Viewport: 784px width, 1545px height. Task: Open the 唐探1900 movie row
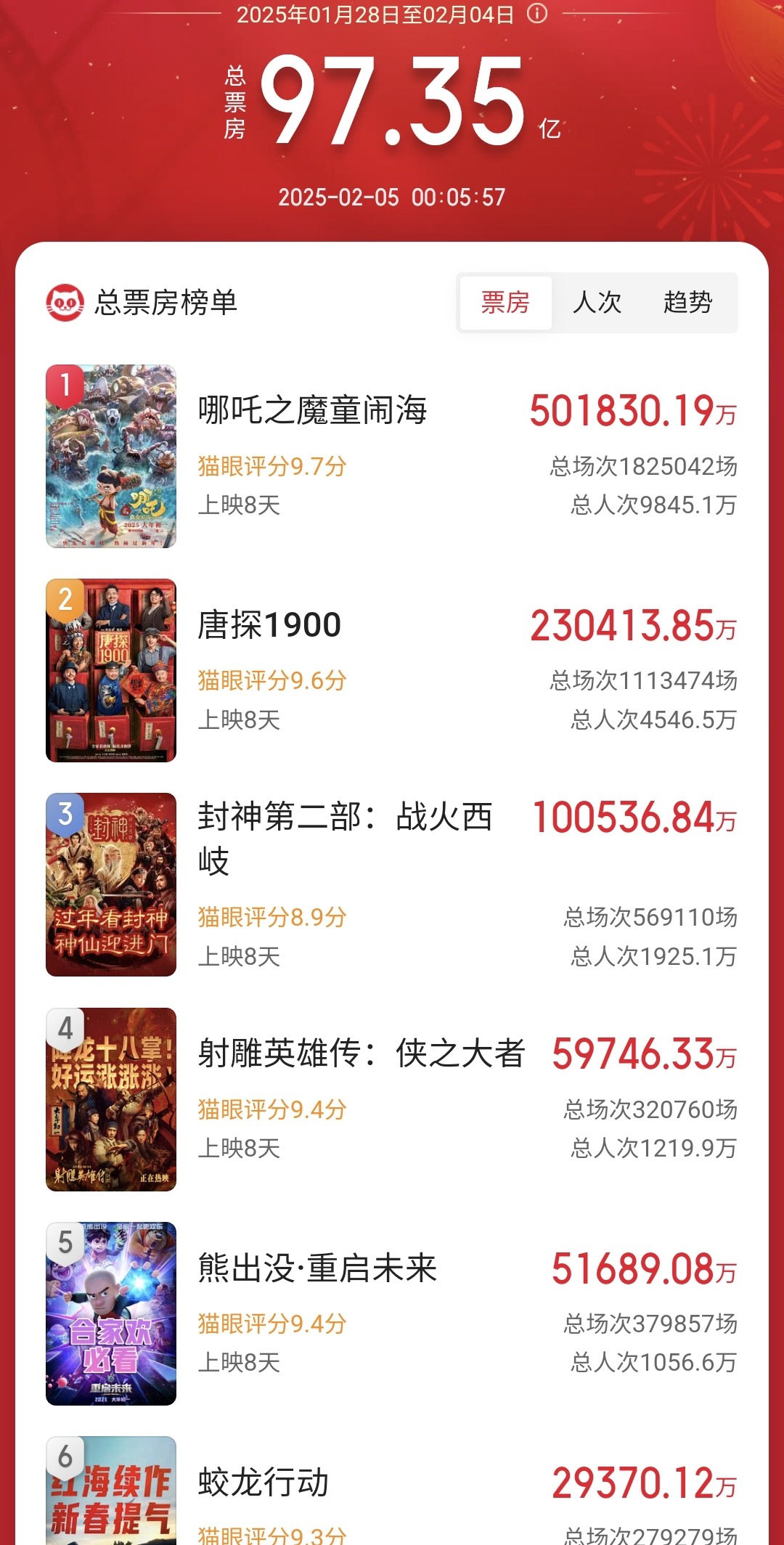pyautogui.click(x=392, y=670)
